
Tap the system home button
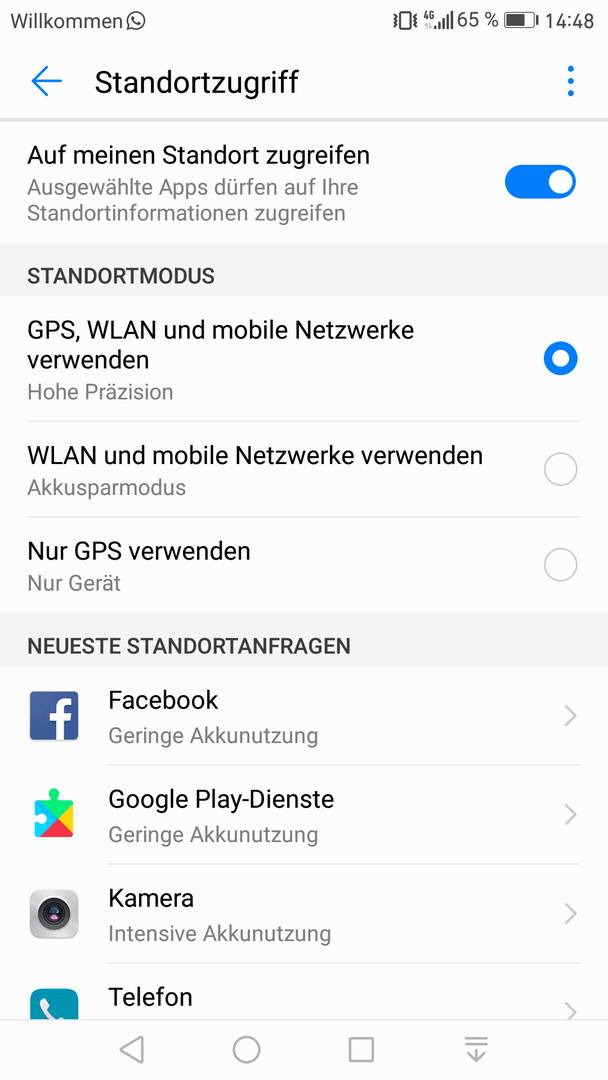click(247, 1050)
